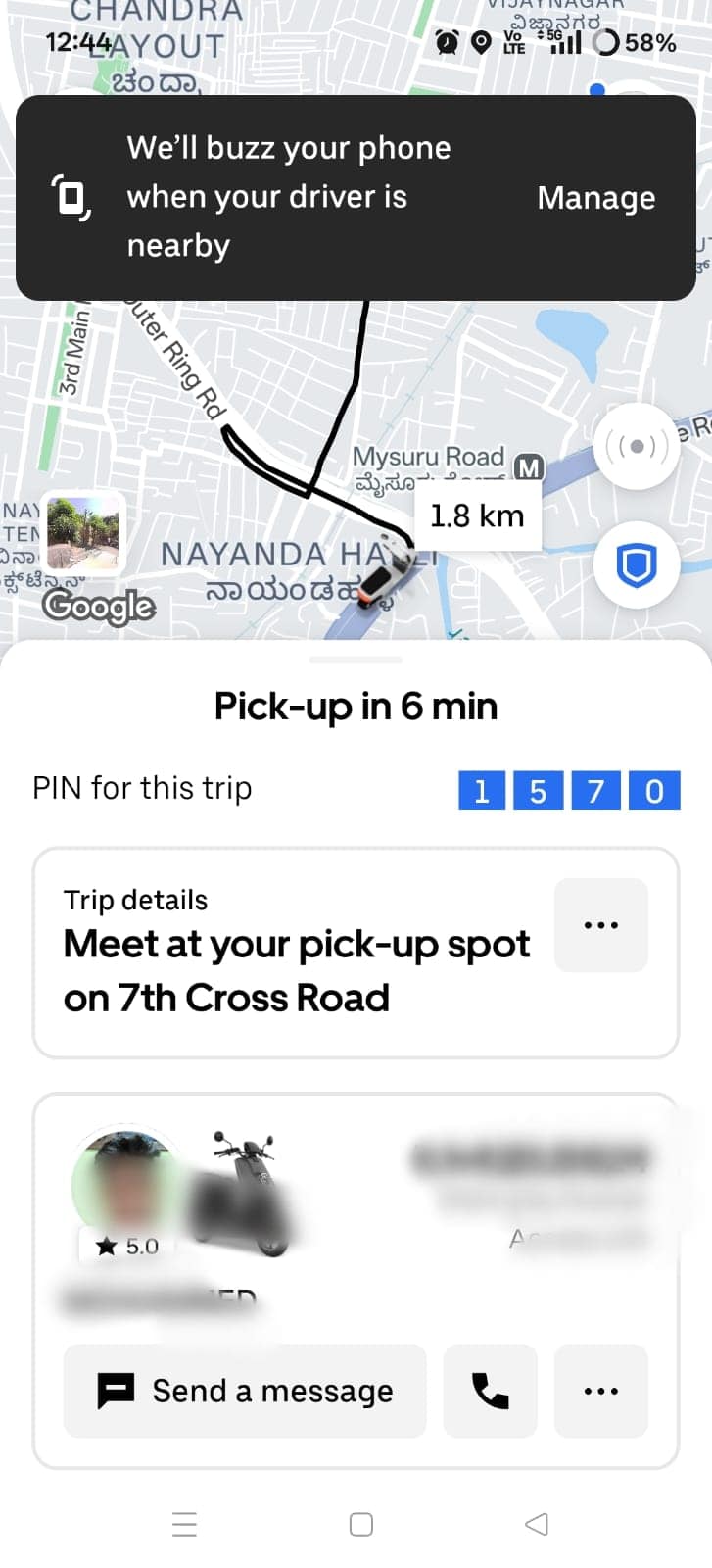
Task: Open more driver options next to call
Action: [x=600, y=1391]
